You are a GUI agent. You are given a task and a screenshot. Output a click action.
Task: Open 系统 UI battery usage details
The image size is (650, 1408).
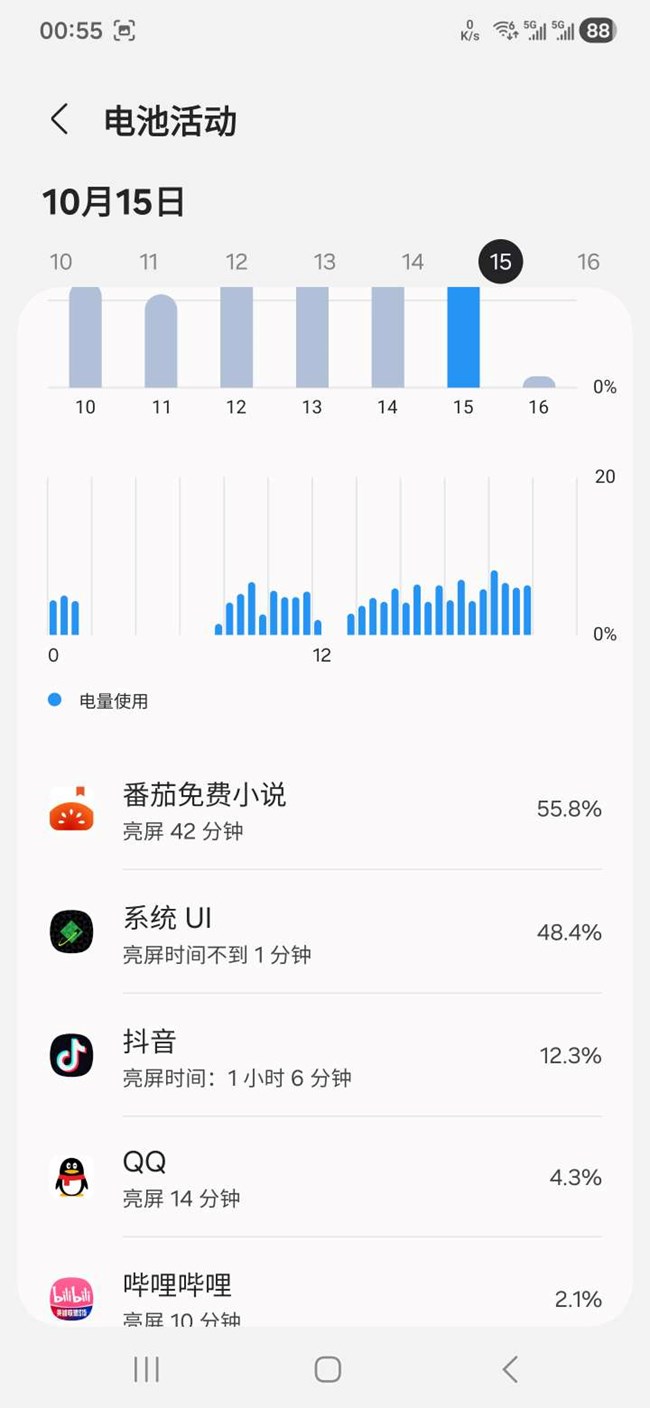coord(325,932)
